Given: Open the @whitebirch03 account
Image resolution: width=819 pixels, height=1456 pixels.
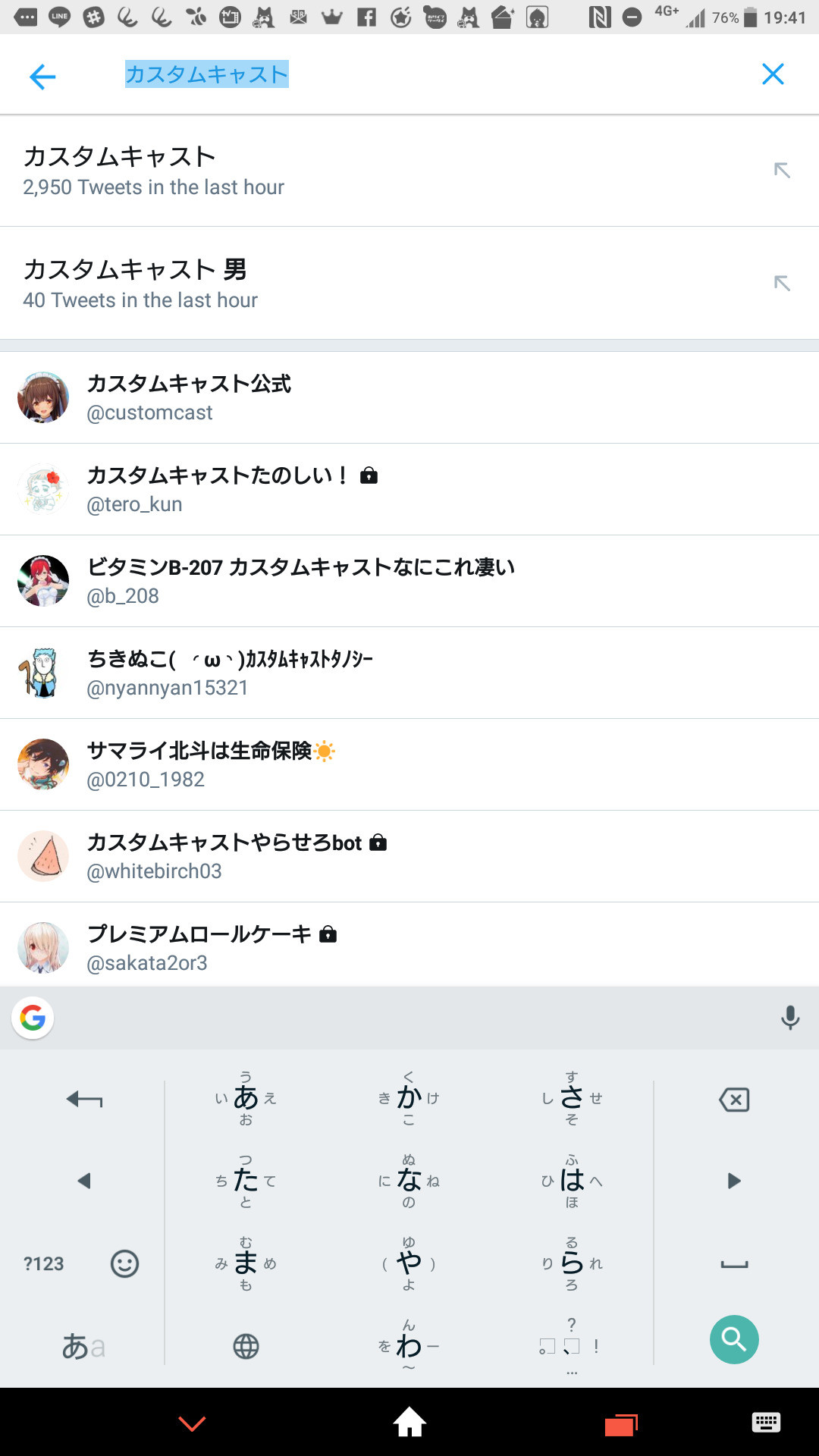Looking at the screenshot, I should point(409,856).
